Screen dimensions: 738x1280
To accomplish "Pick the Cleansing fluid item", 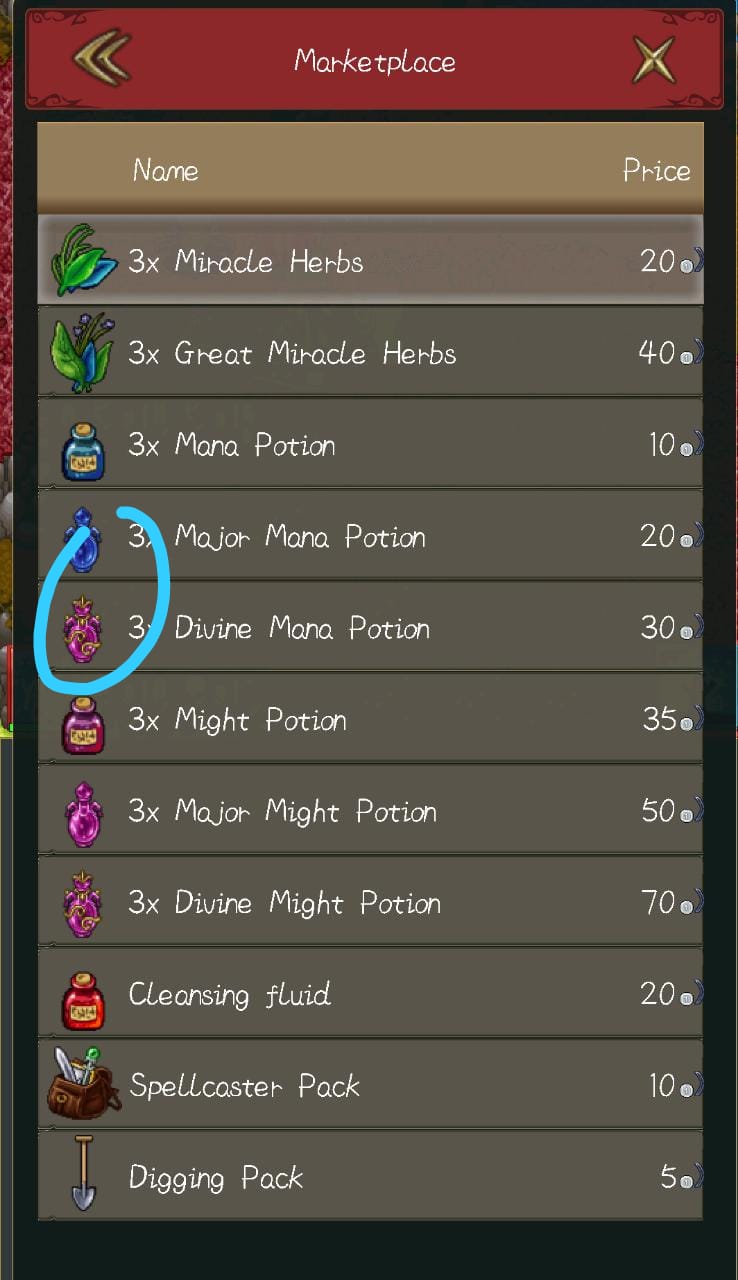I will point(370,995).
